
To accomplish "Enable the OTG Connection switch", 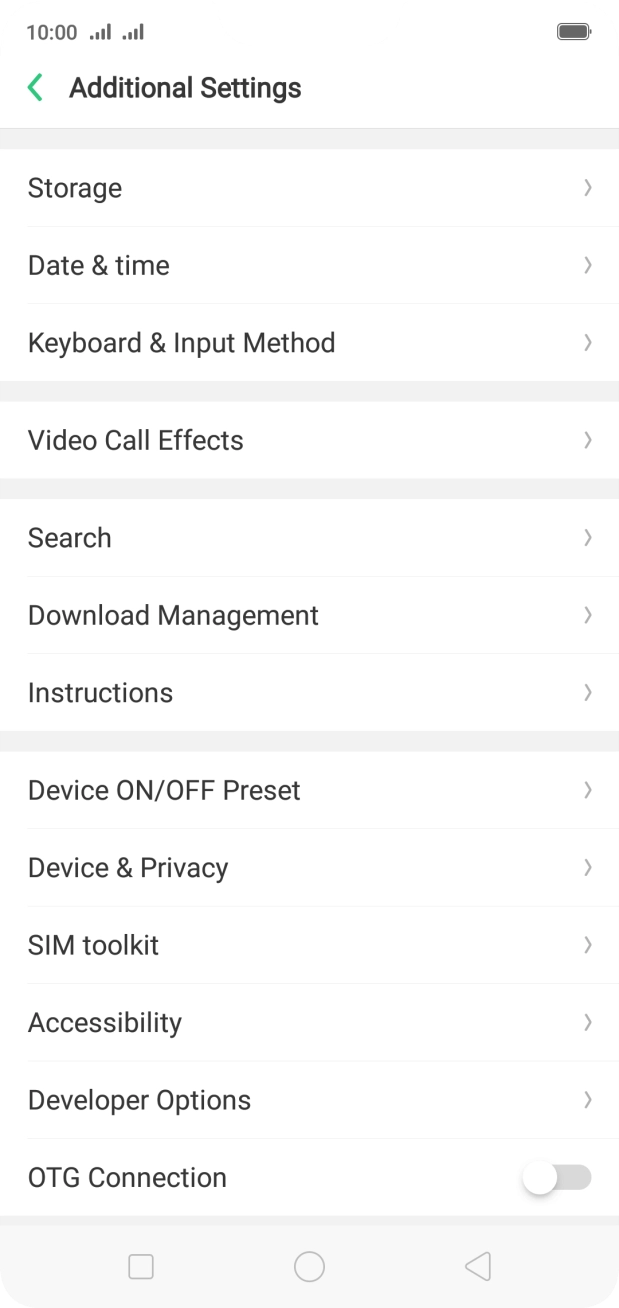I will 557,1178.
